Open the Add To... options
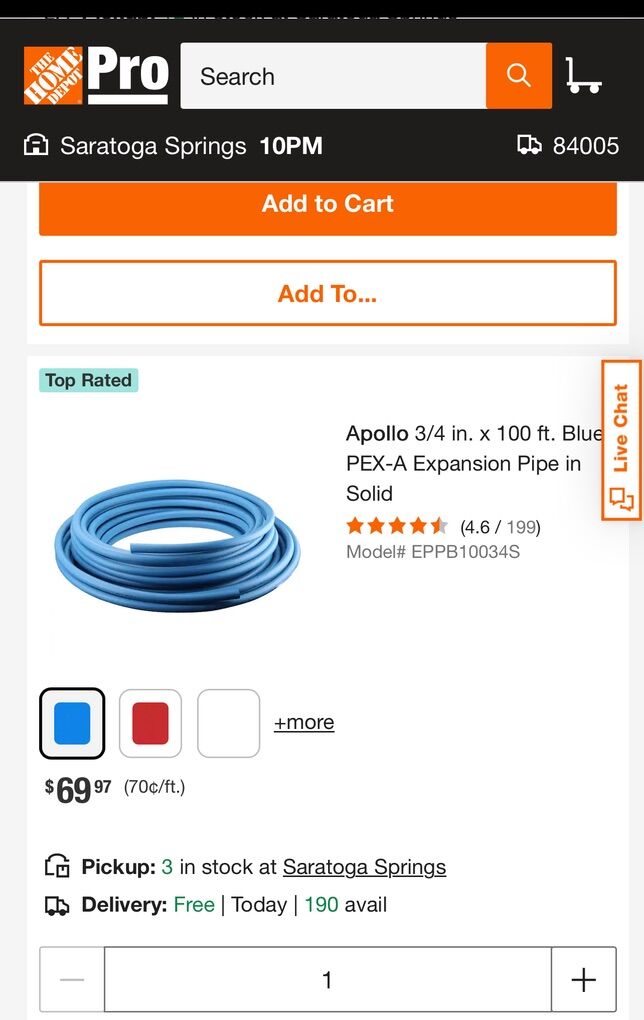This screenshot has width=644, height=1020. click(x=327, y=293)
